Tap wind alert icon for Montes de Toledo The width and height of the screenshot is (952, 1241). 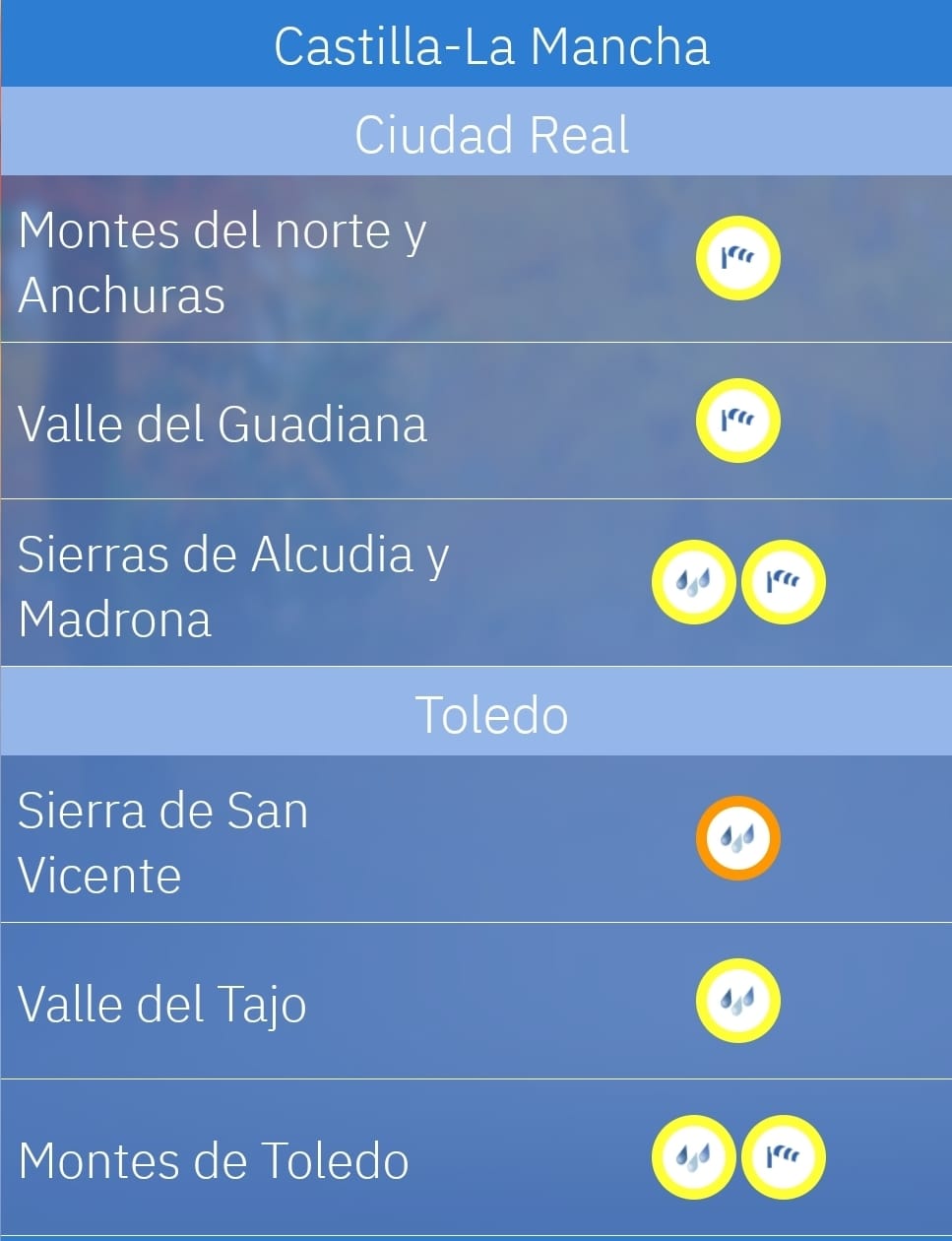tap(783, 1157)
